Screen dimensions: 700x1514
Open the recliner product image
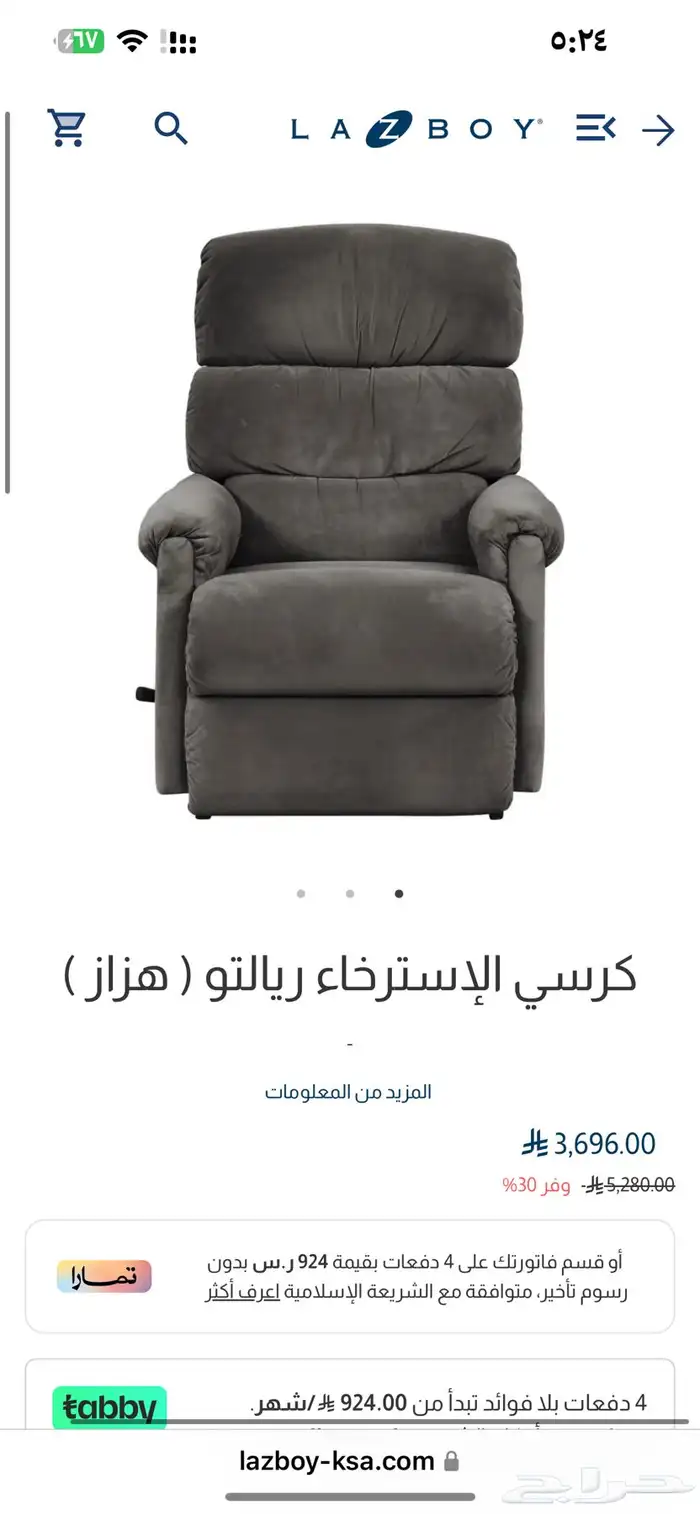click(x=350, y=520)
